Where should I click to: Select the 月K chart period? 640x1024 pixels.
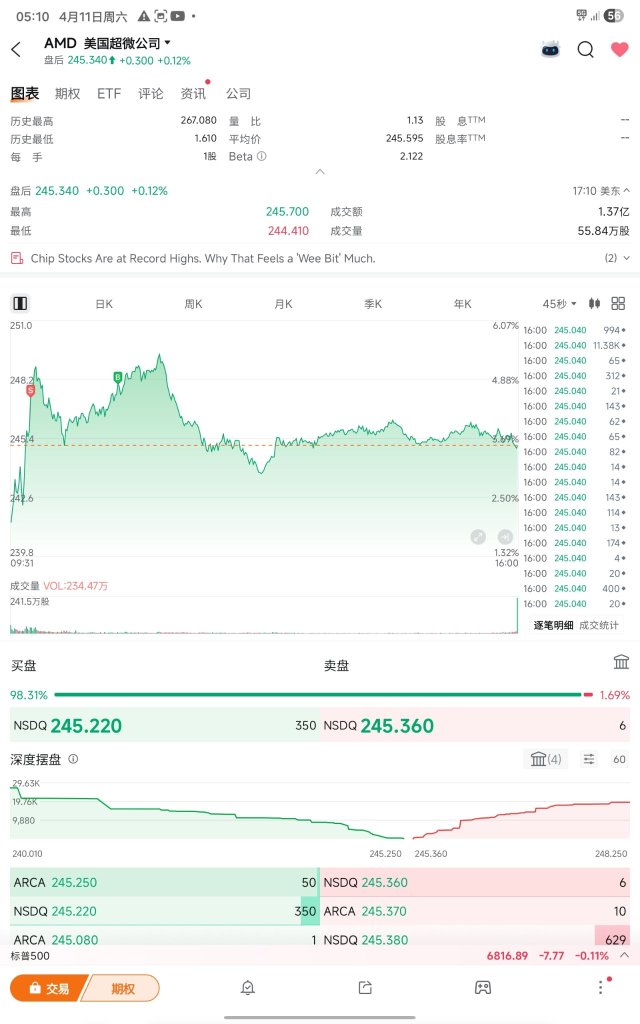click(x=283, y=304)
